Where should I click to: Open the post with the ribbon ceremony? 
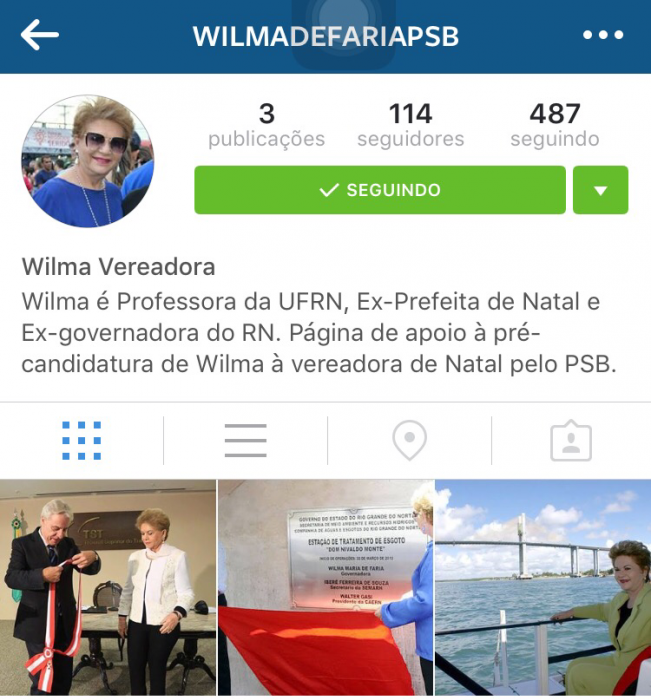tap(108, 588)
